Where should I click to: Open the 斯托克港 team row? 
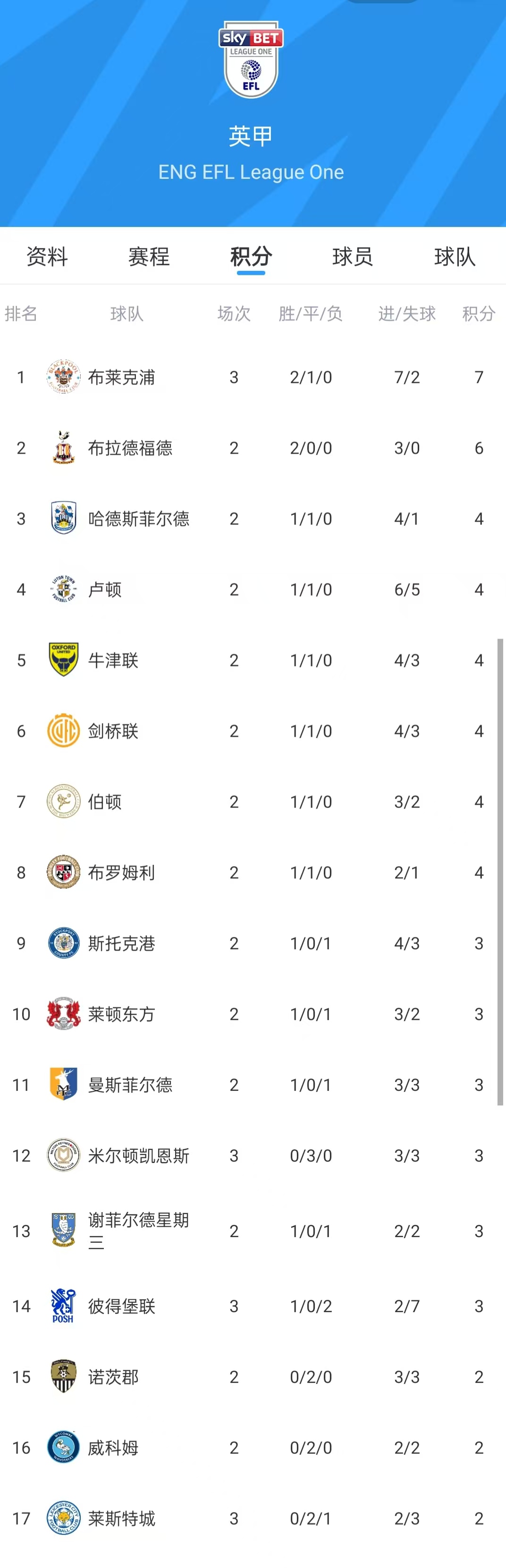(253, 944)
